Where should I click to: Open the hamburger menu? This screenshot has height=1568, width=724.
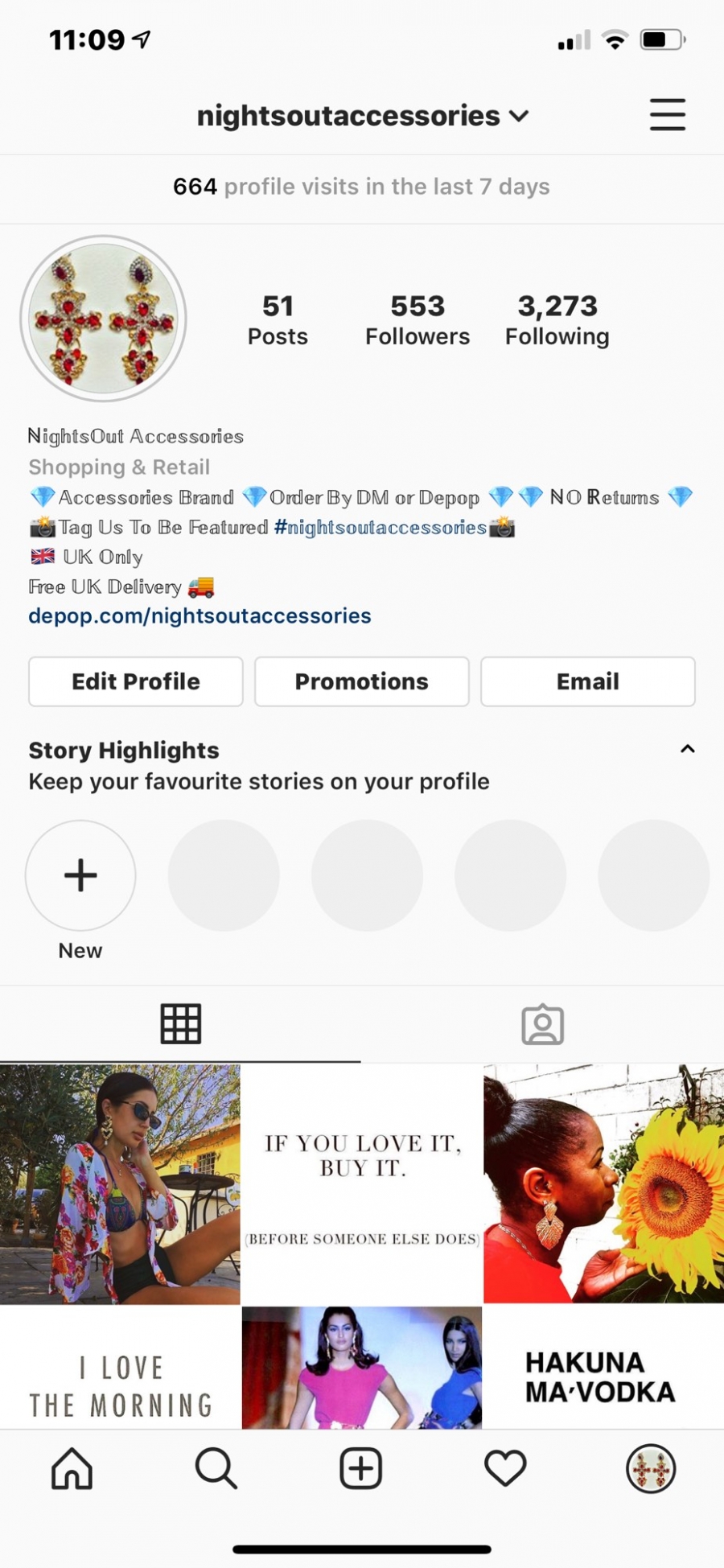pyautogui.click(x=667, y=115)
